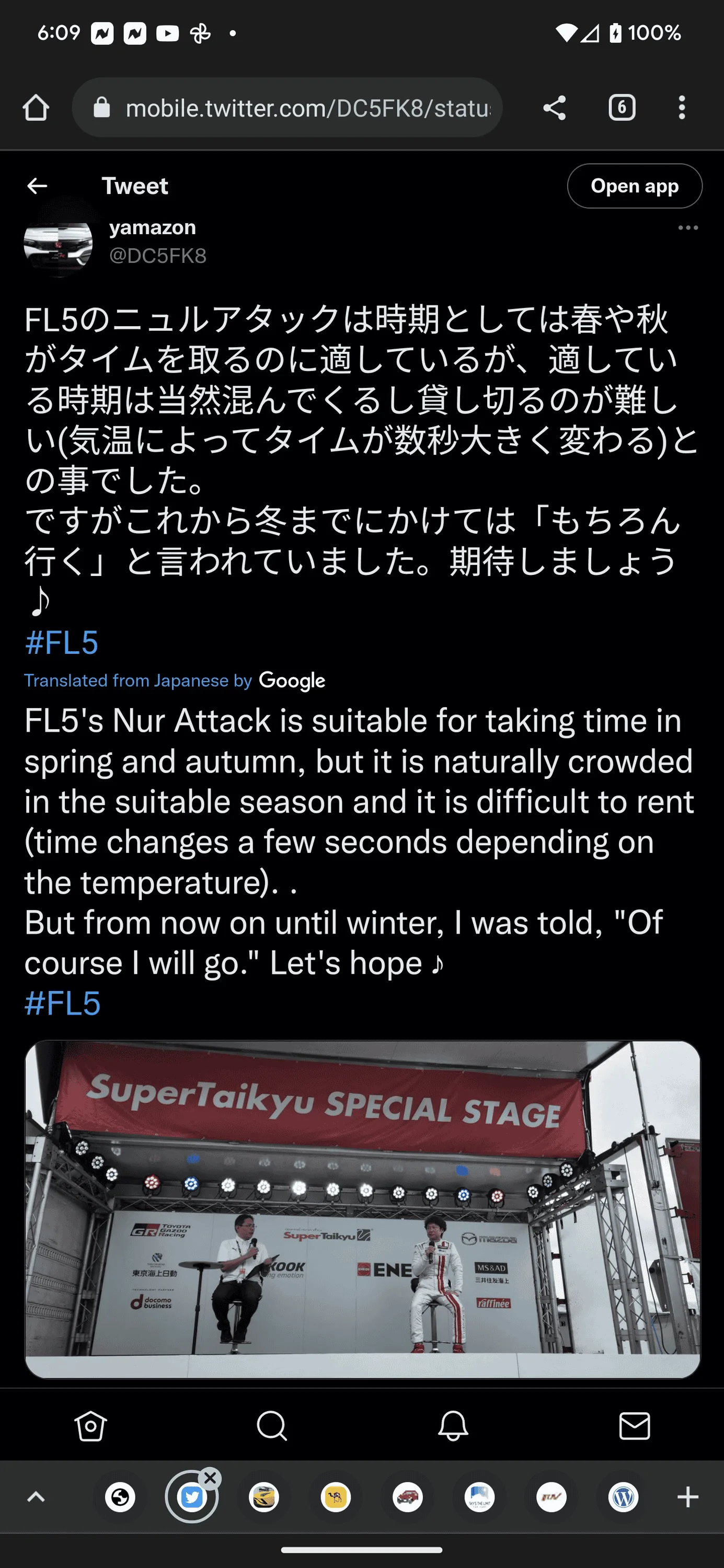The width and height of the screenshot is (724, 1568).
Task: Close the current Twitter tab in the tab strip
Action: [x=210, y=1477]
